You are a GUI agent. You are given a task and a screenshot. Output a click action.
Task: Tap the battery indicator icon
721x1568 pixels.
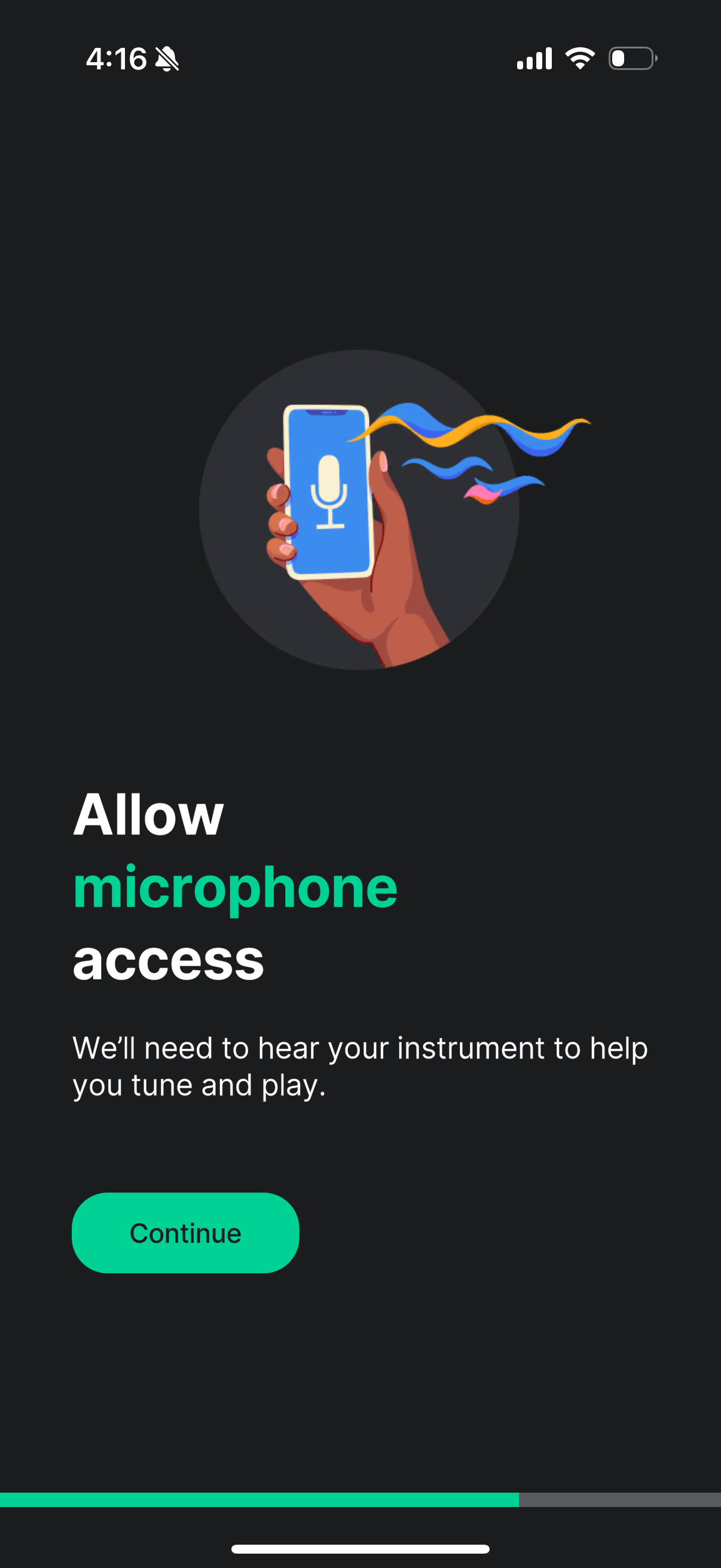(630, 59)
